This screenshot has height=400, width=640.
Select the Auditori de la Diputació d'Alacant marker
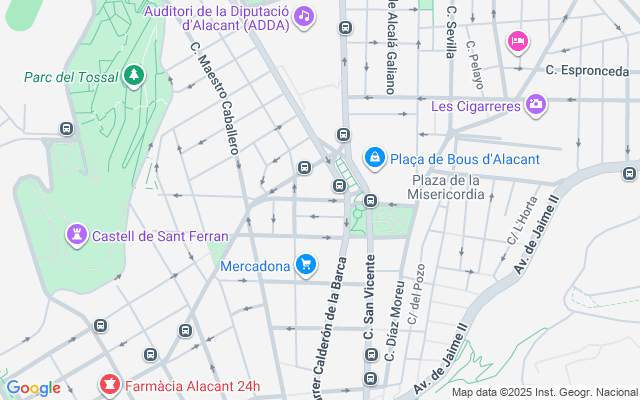[305, 16]
